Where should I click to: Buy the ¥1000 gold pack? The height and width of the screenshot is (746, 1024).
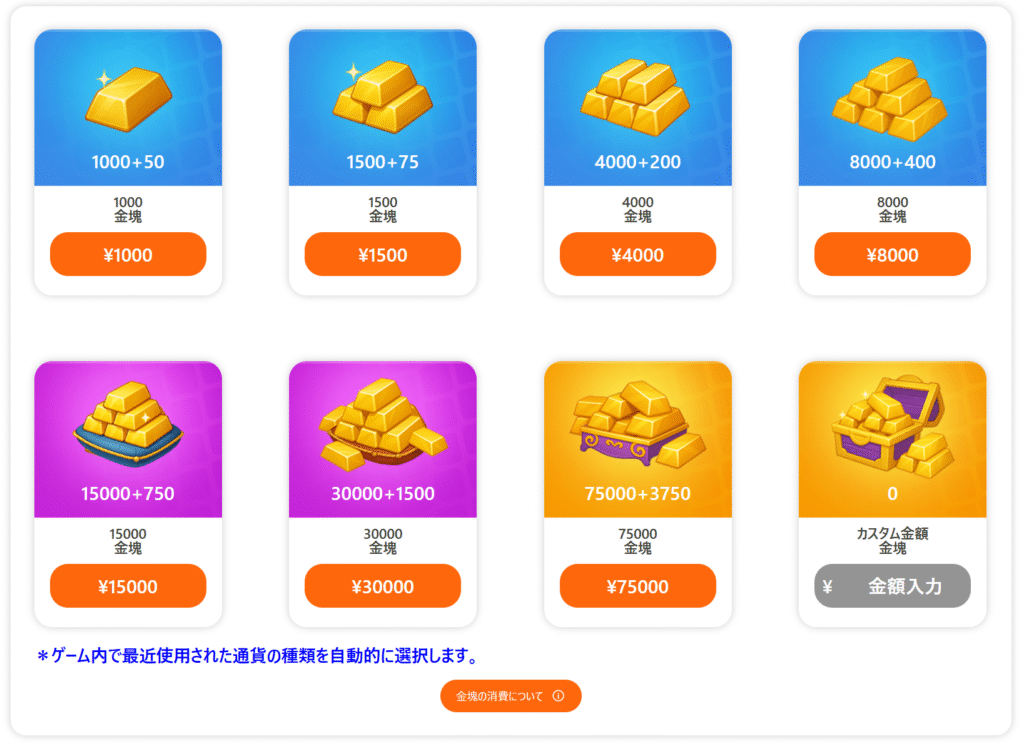tap(128, 255)
